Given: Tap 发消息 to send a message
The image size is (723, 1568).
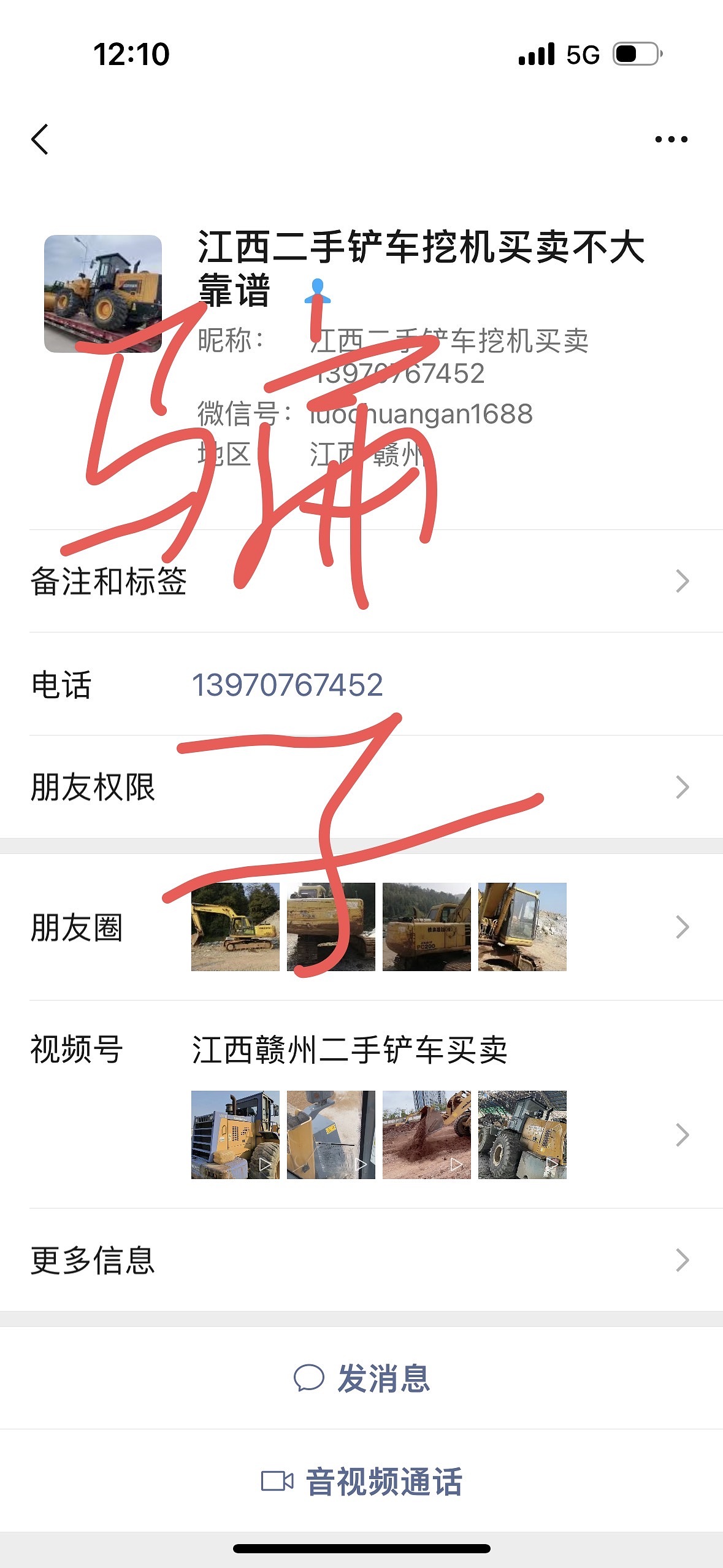Looking at the screenshot, I should tap(362, 1378).
